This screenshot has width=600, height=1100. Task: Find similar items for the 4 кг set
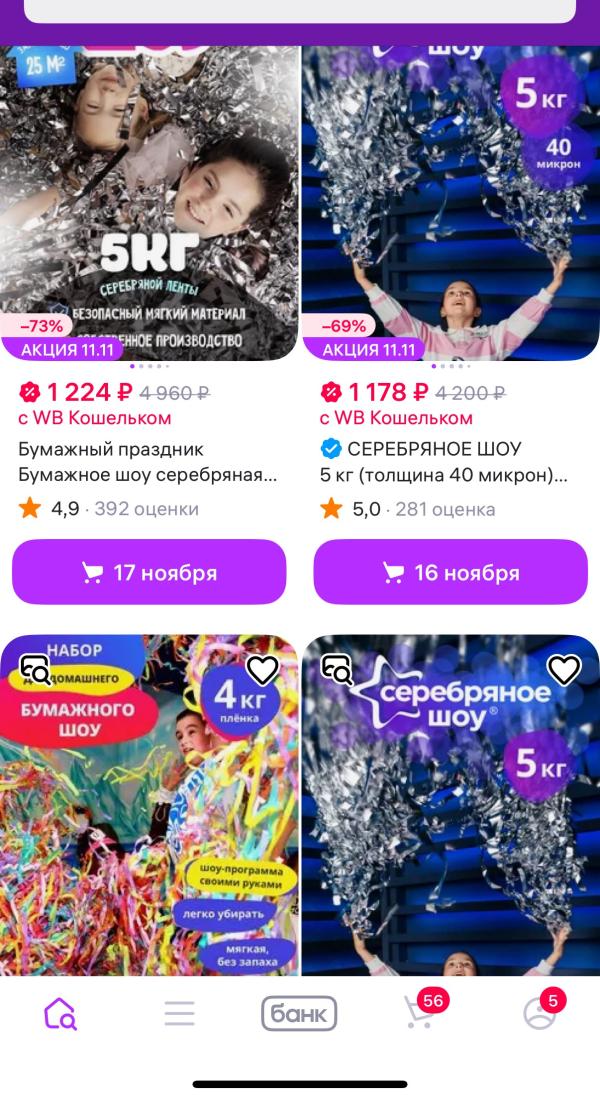[35, 669]
